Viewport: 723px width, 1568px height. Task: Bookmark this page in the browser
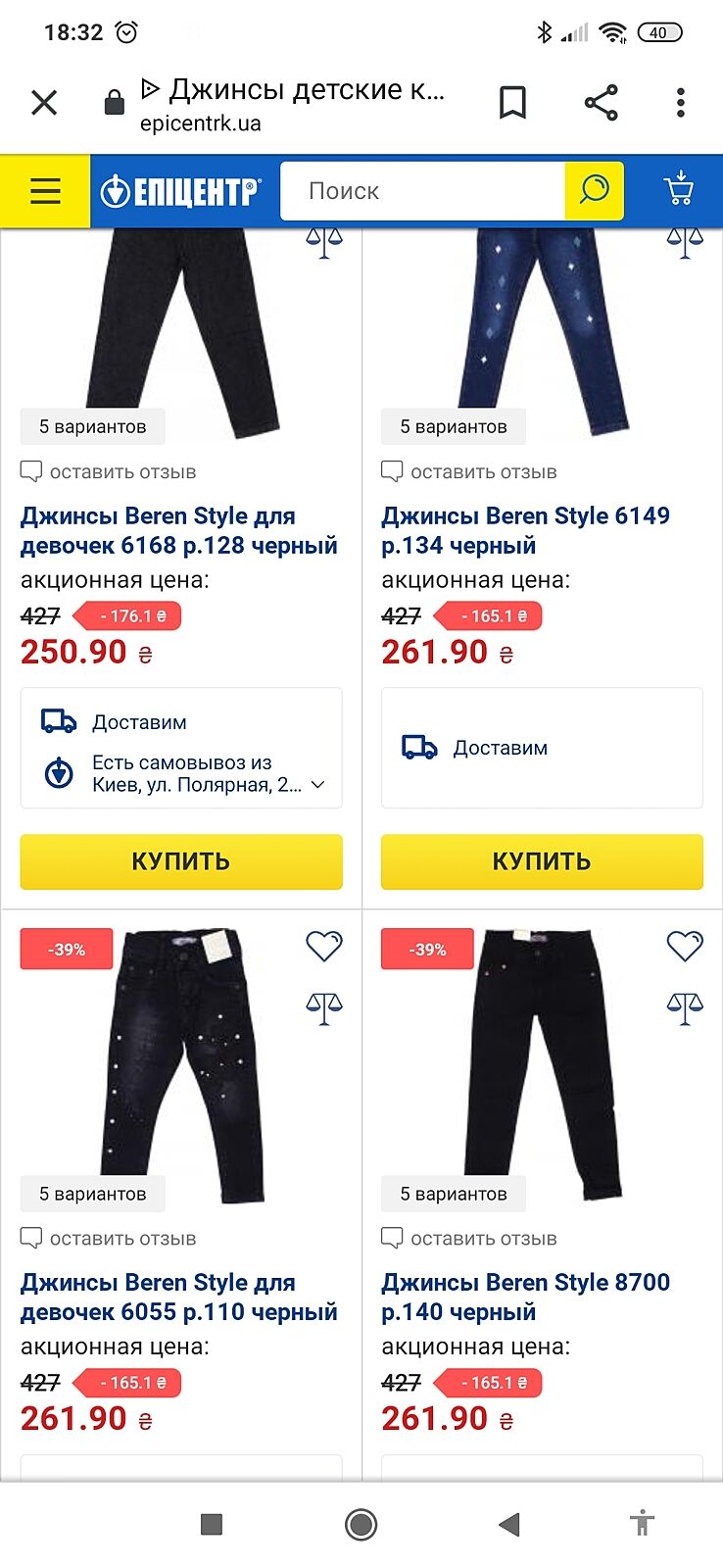coord(512,103)
